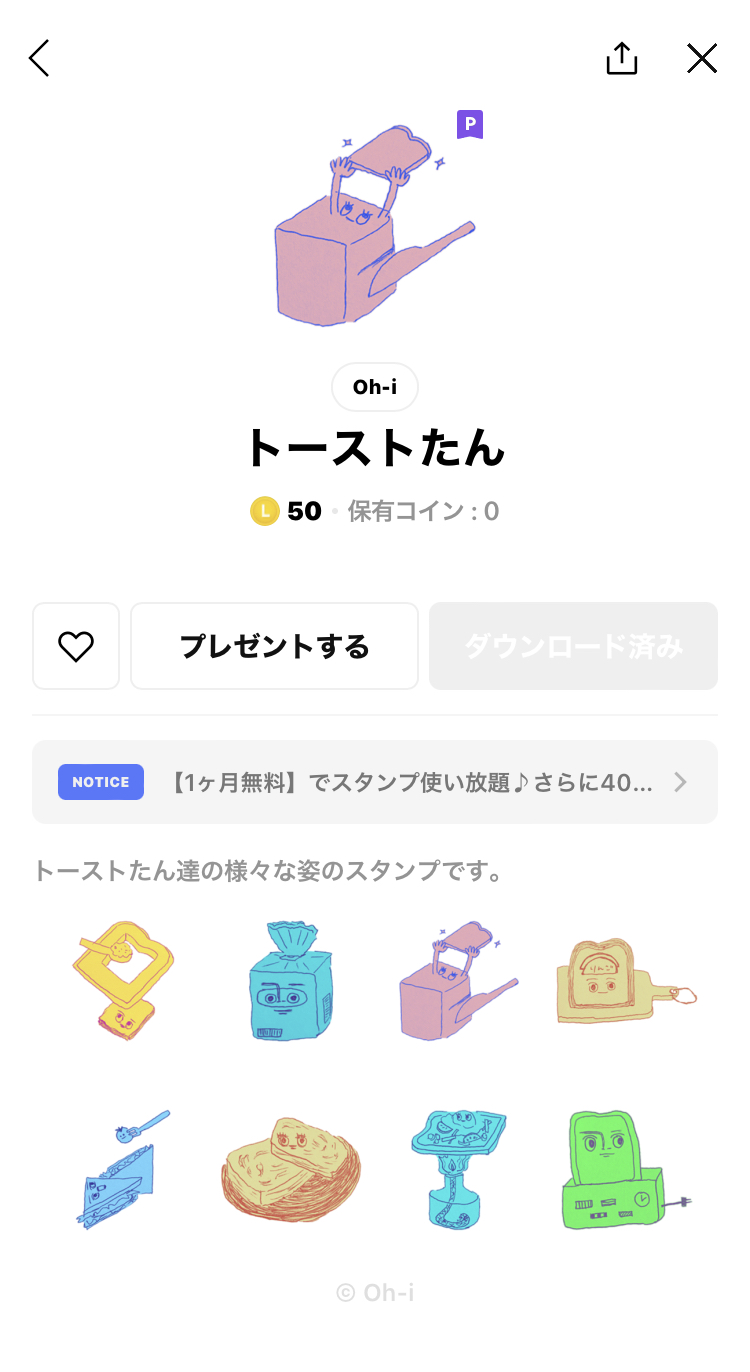Close the sticker detail page with the X
This screenshot has width=750, height=1372.
[x=702, y=58]
